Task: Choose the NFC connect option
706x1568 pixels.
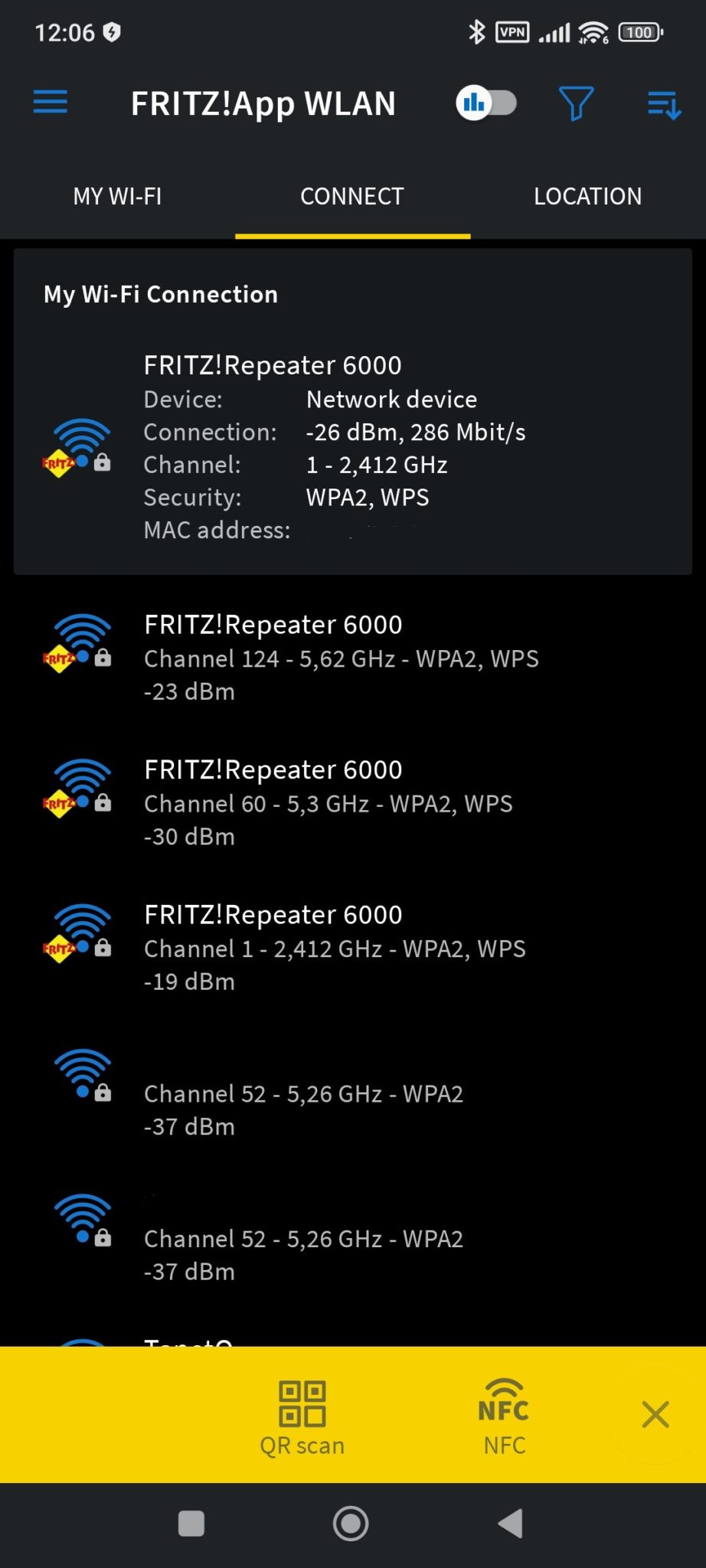Action: coord(504,1418)
